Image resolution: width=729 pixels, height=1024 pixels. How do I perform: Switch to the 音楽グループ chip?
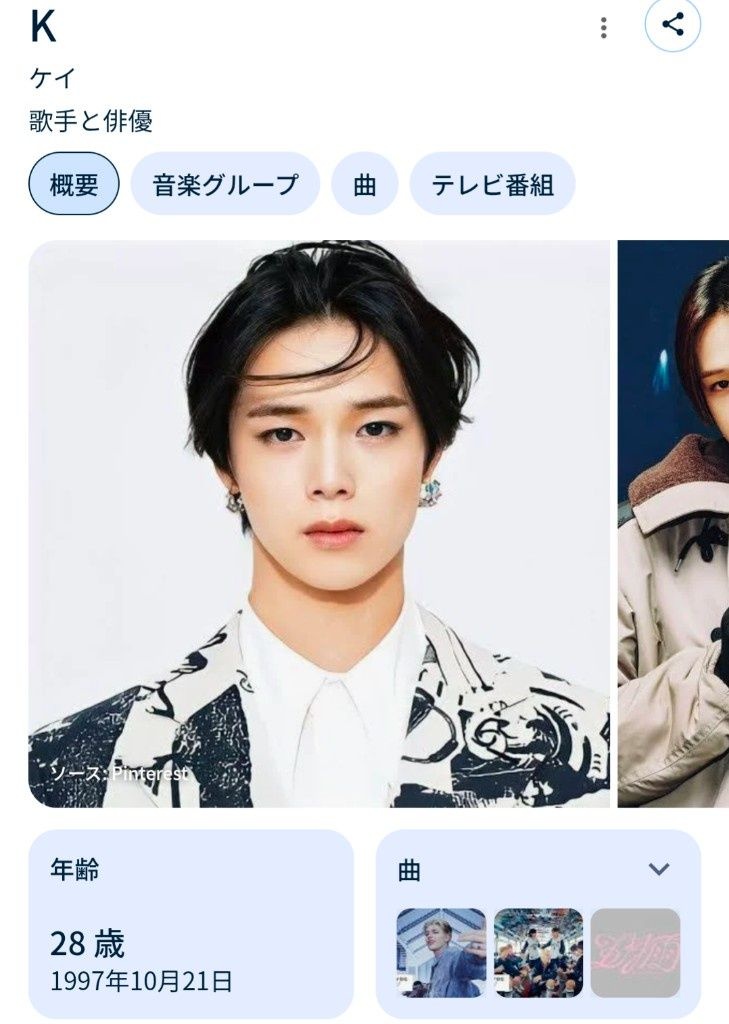pos(225,184)
